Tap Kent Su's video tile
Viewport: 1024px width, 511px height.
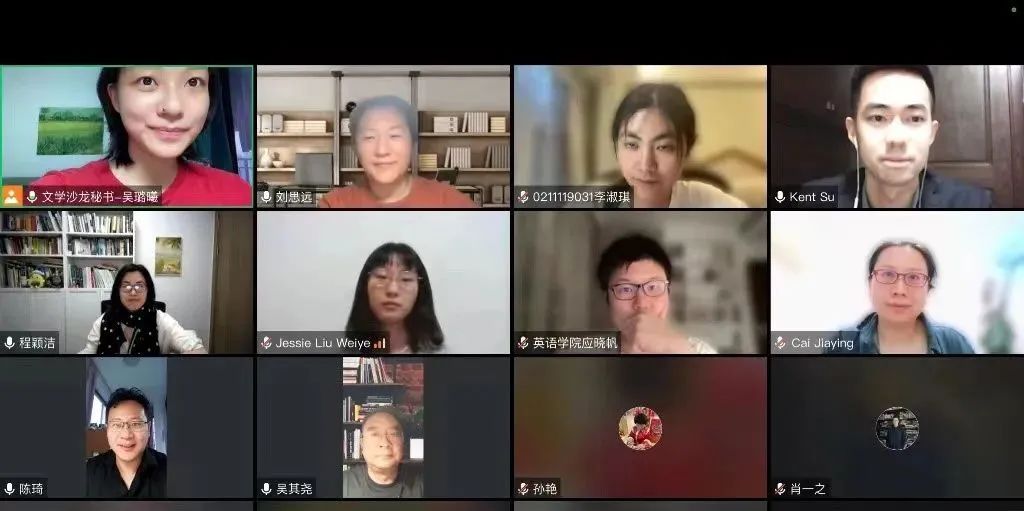896,135
